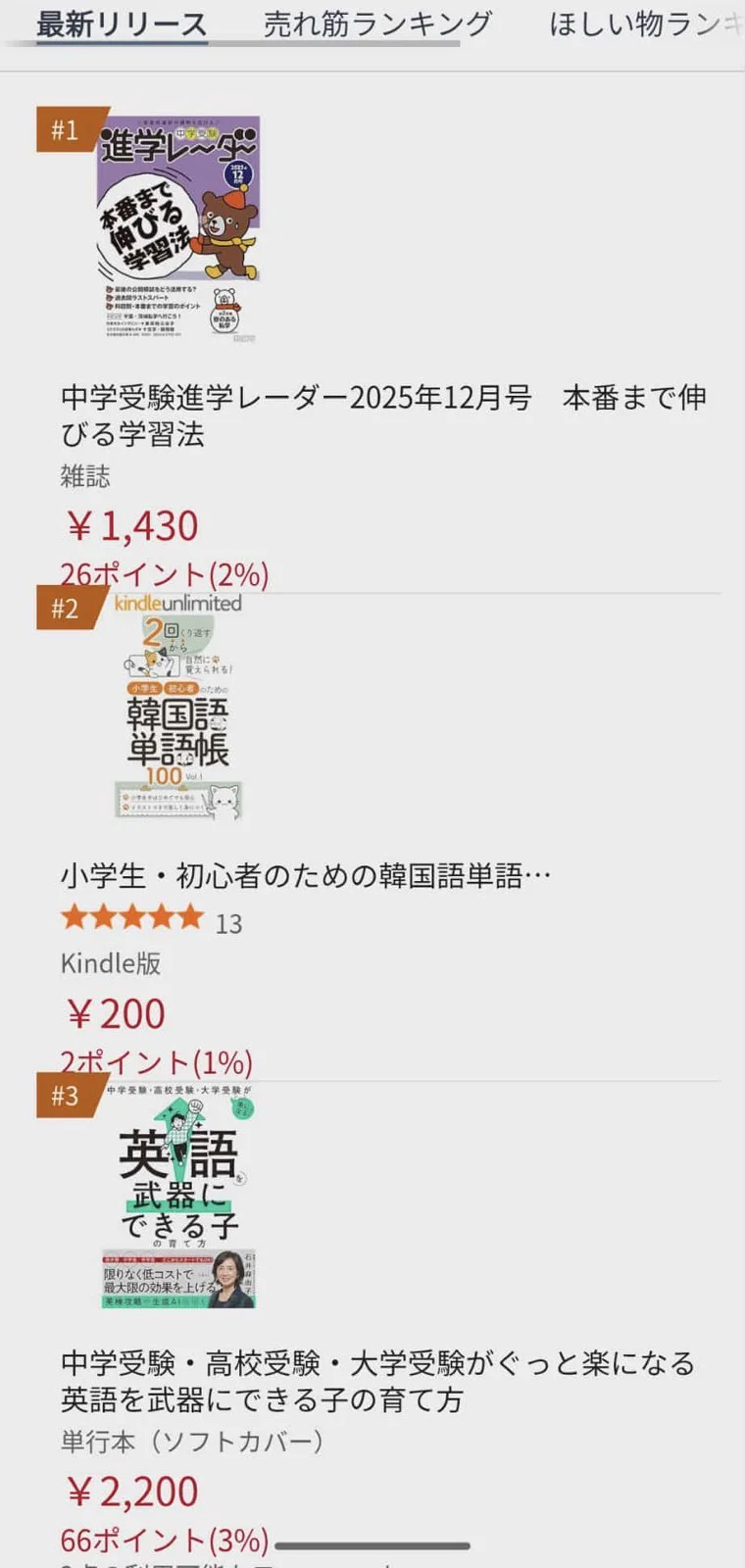The width and height of the screenshot is (745, 1568).
Task: Open title 小学生・初心者のための韓国語単語
Action: 305,875
